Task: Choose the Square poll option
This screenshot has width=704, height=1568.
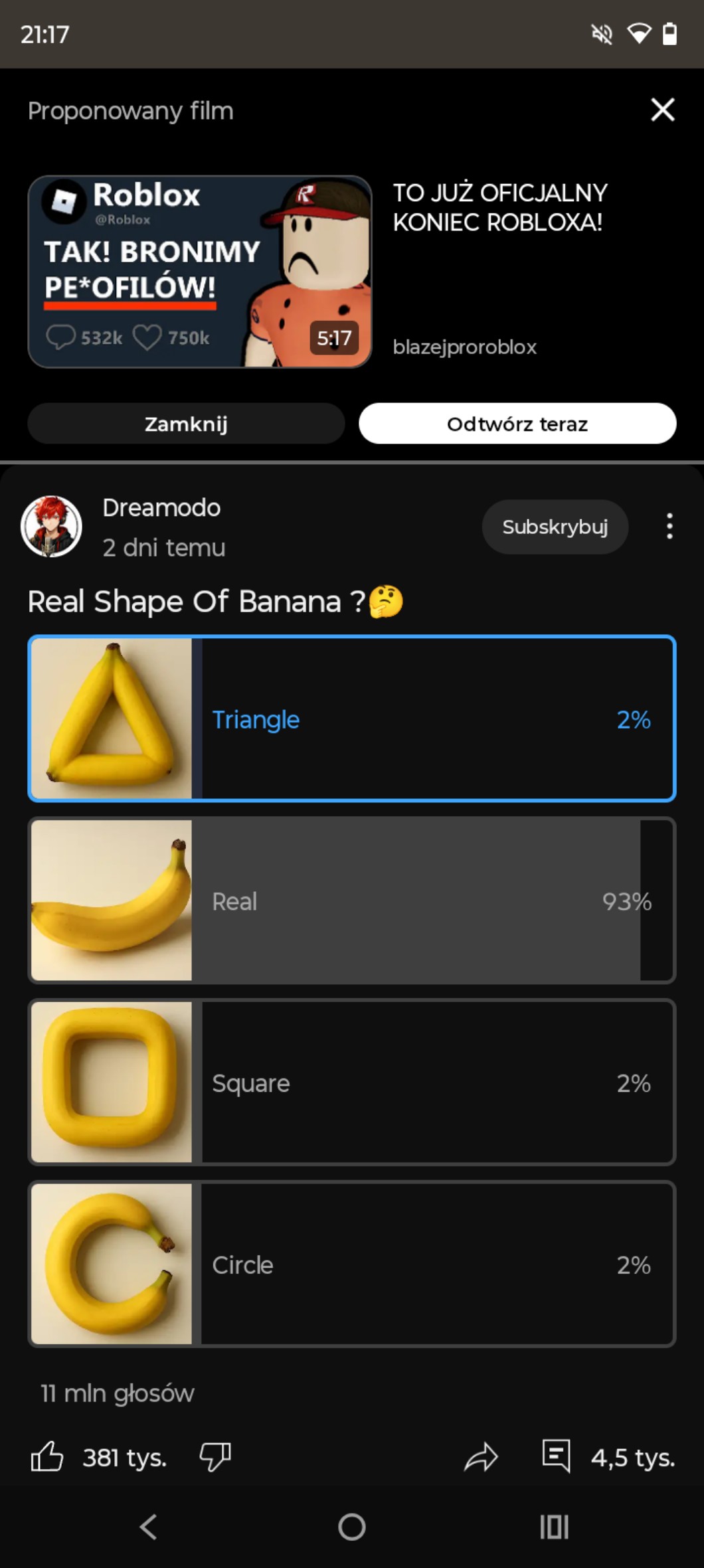Action: point(352,1083)
